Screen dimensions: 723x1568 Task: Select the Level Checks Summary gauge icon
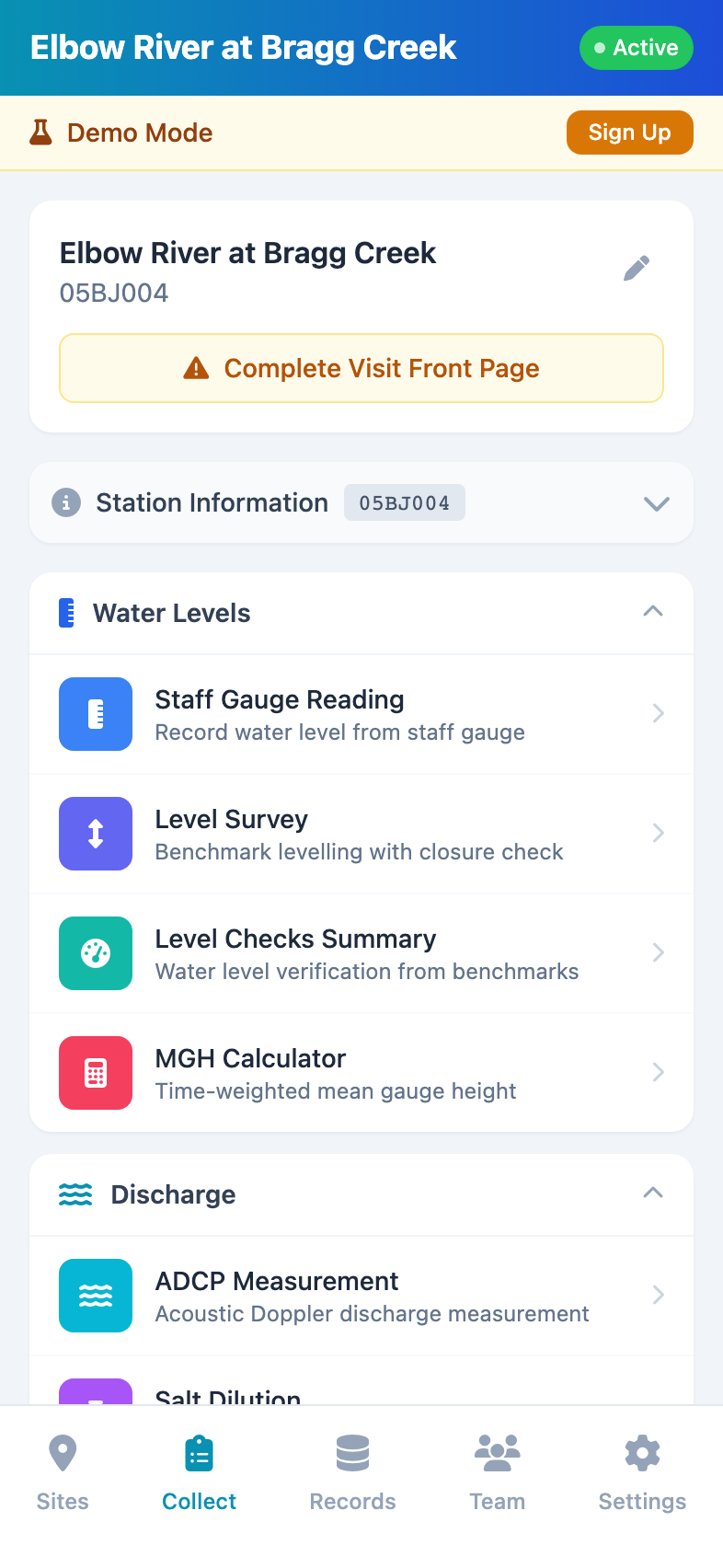click(95, 953)
